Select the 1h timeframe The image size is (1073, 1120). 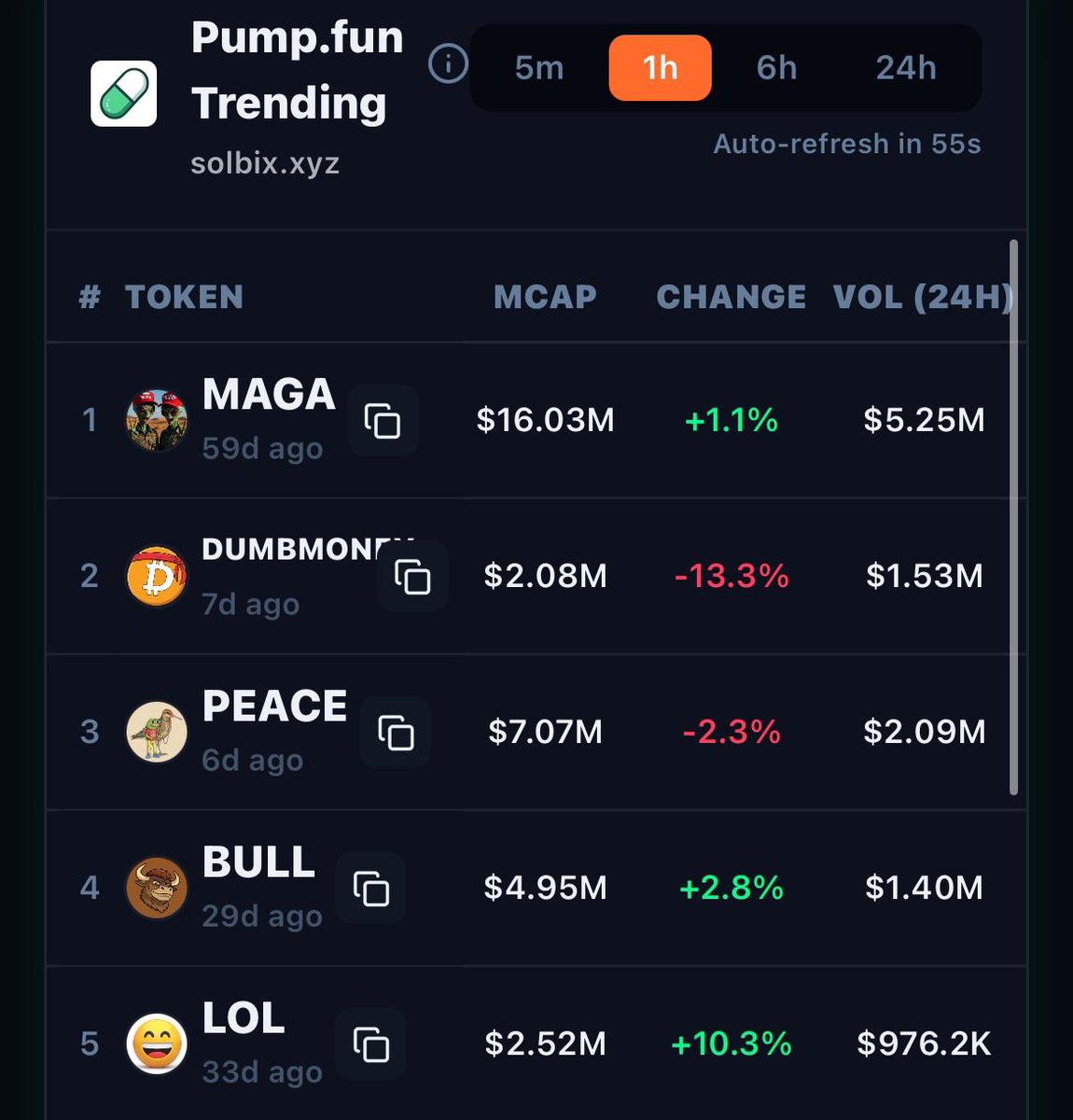(x=660, y=68)
